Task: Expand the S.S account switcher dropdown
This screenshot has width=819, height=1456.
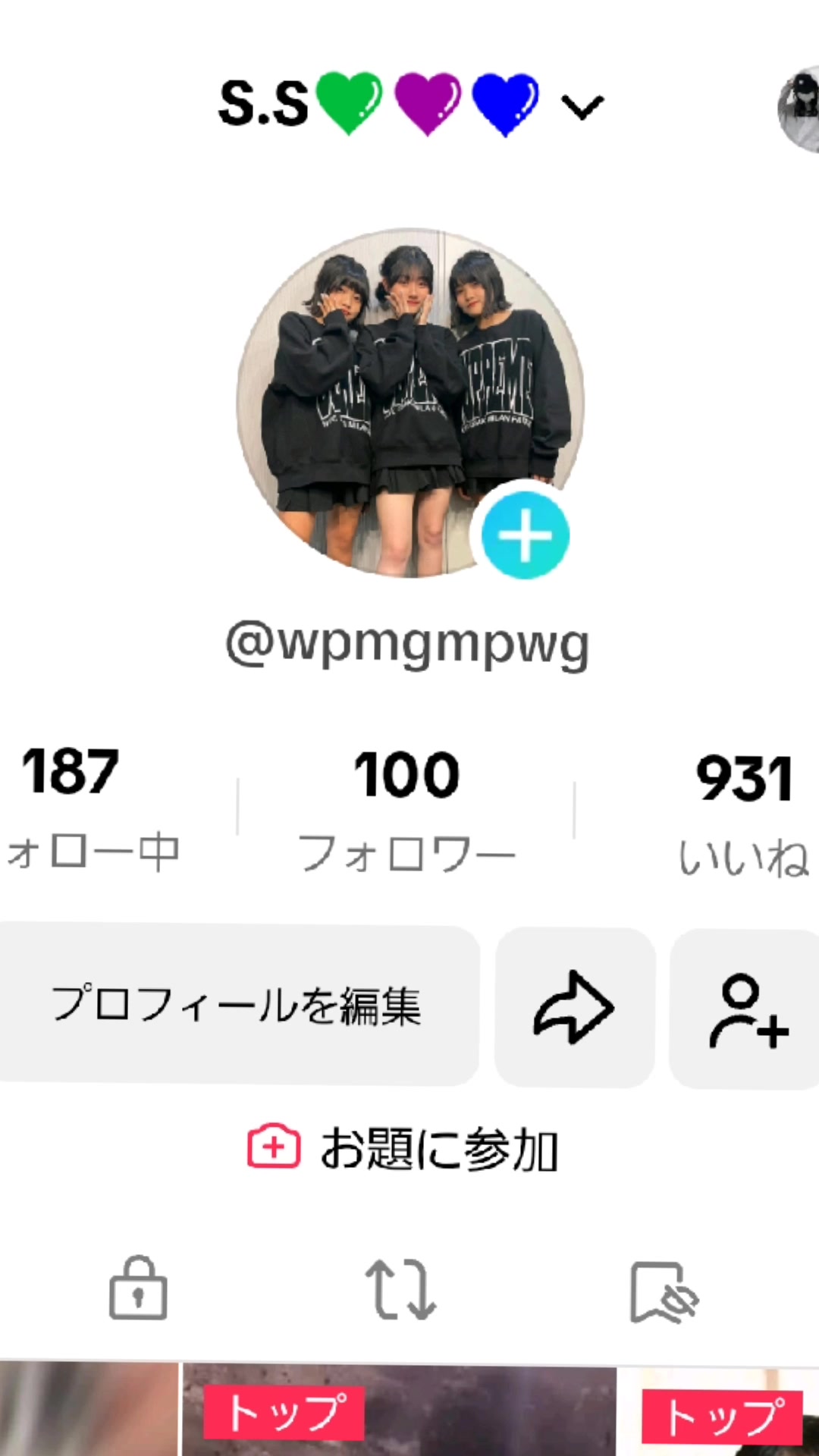Action: click(582, 108)
